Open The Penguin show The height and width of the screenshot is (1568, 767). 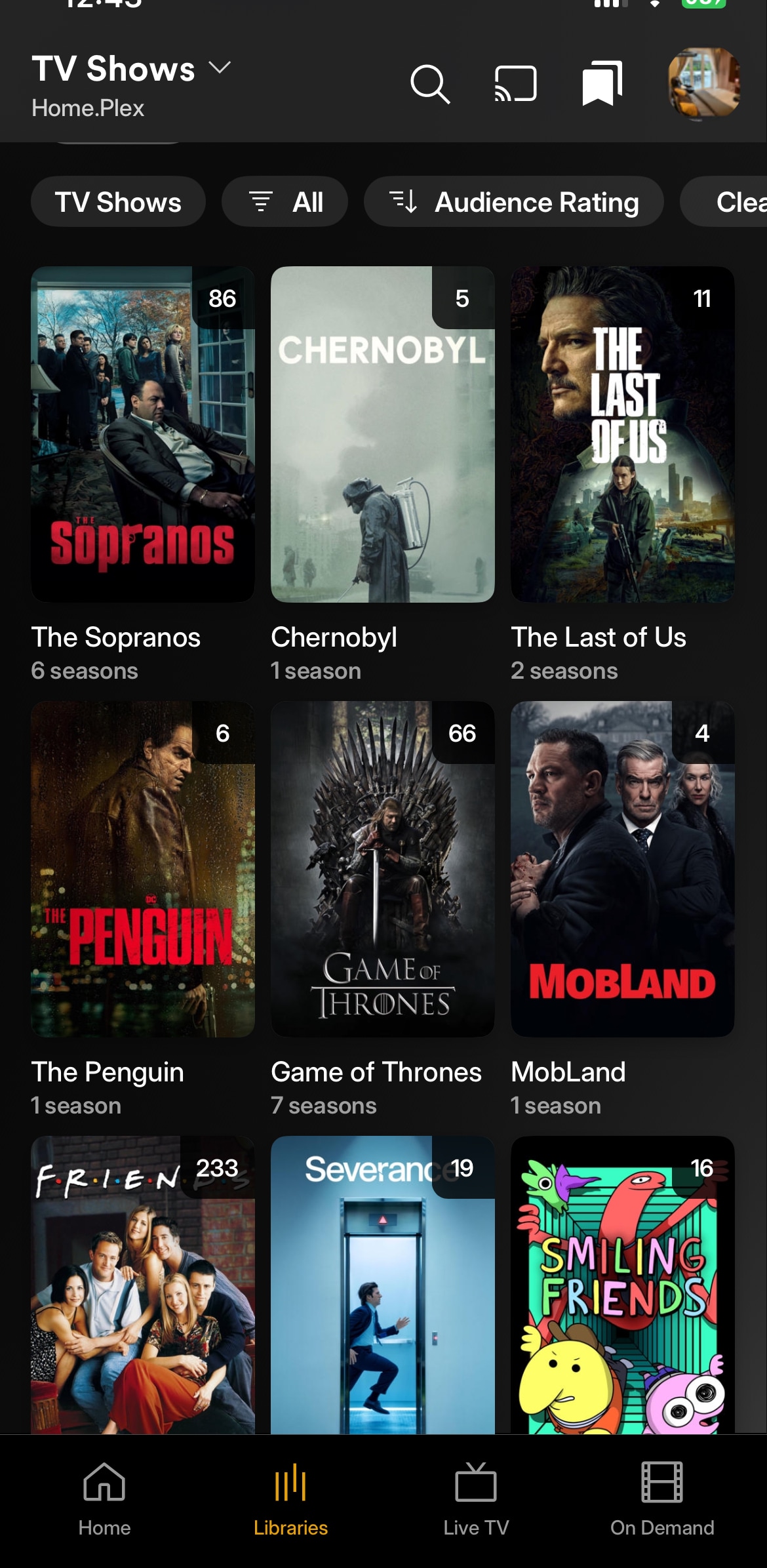tap(143, 869)
